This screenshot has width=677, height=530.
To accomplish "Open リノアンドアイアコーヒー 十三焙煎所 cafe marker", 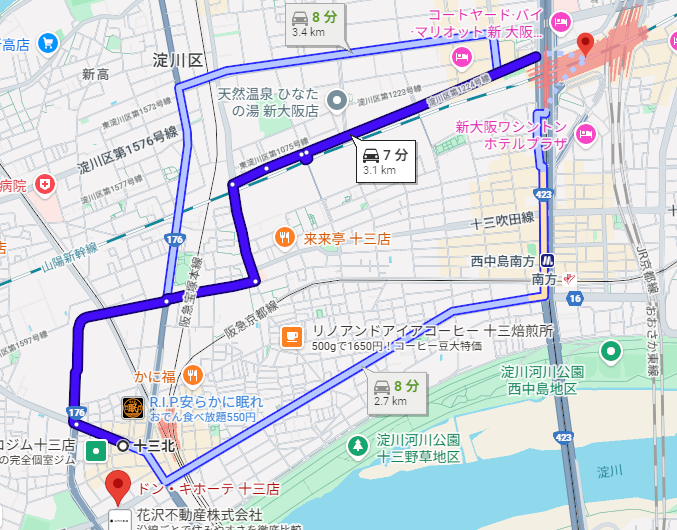I will point(291,335).
